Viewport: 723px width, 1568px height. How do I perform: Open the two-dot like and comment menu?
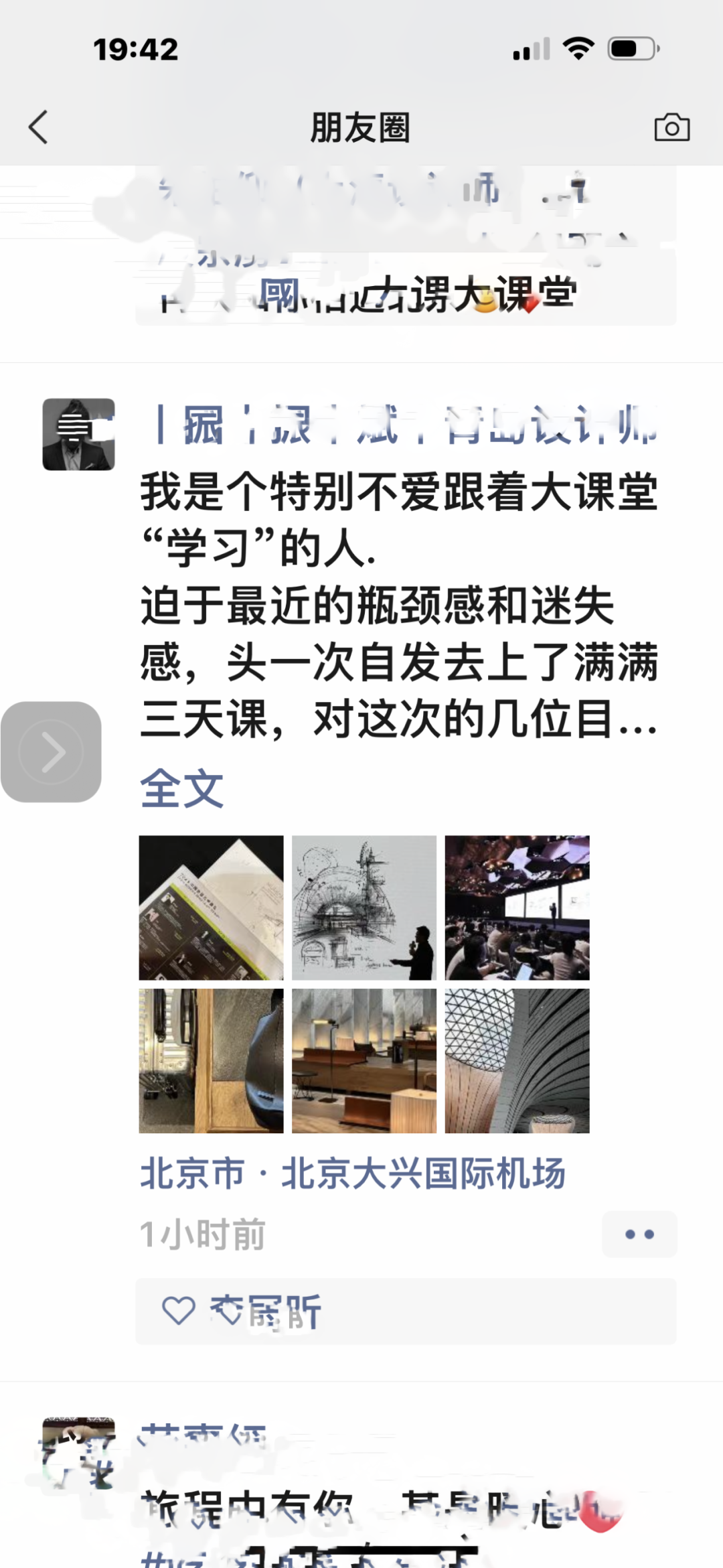[639, 1234]
